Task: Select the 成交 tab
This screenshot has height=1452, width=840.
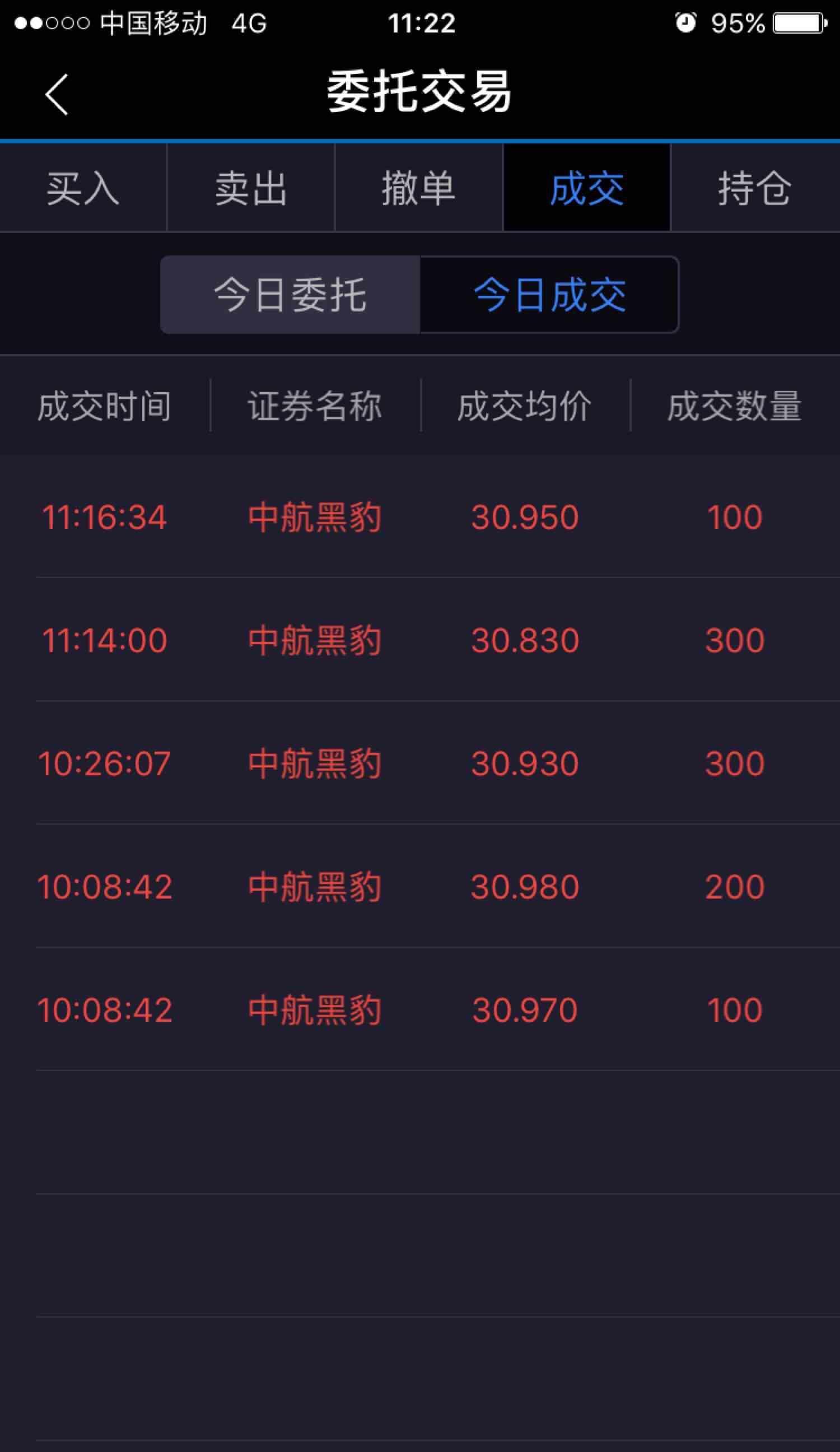Action: [x=586, y=188]
